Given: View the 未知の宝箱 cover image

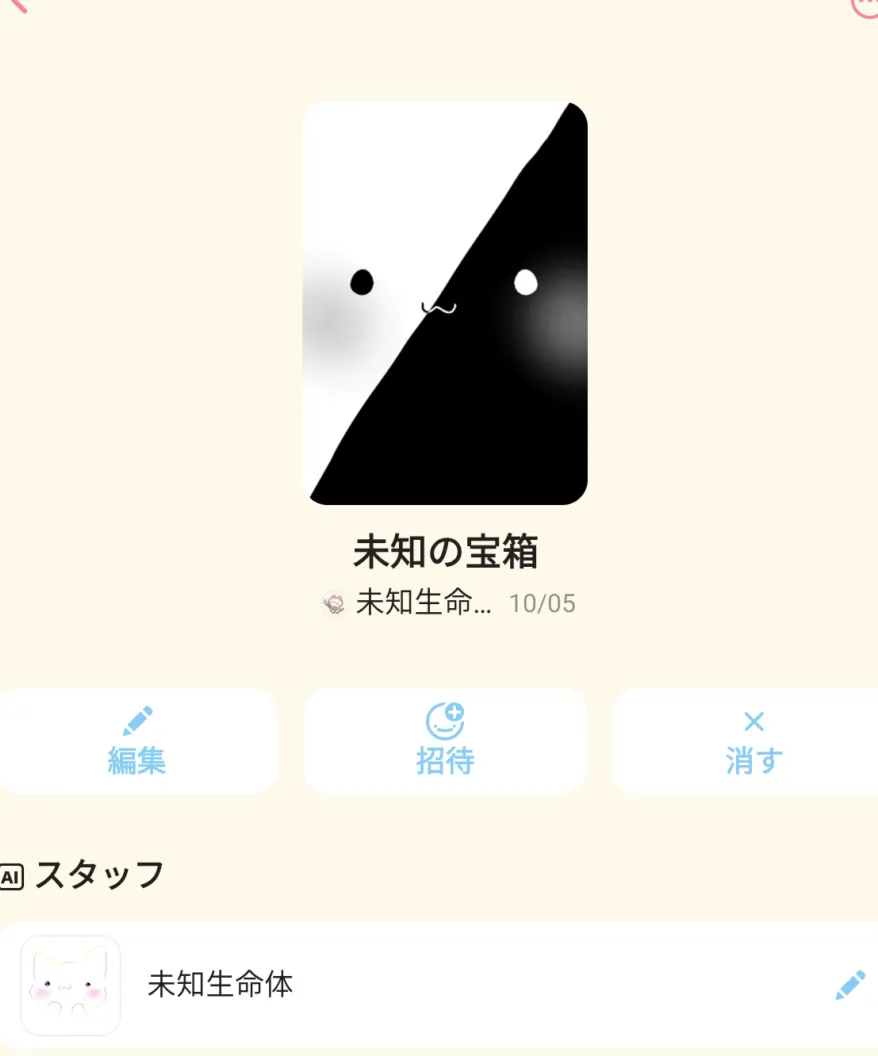Looking at the screenshot, I should (445, 303).
